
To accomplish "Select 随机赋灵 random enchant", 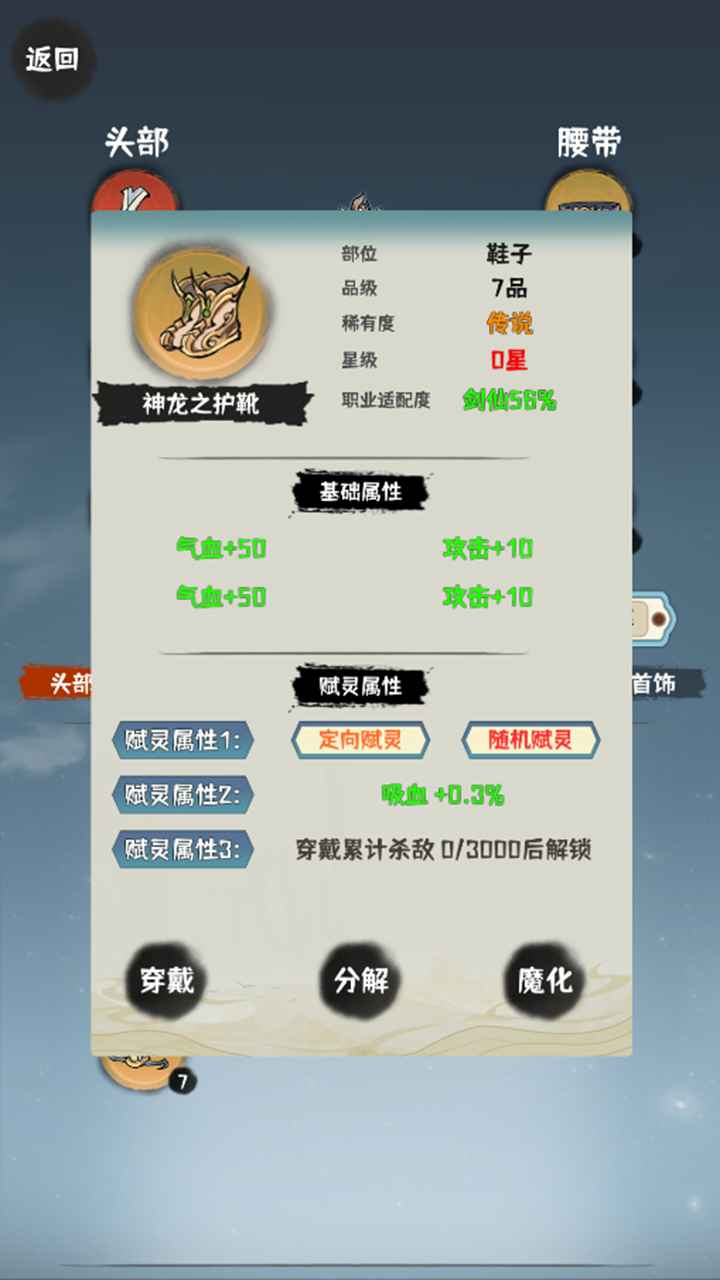I will 530,740.
